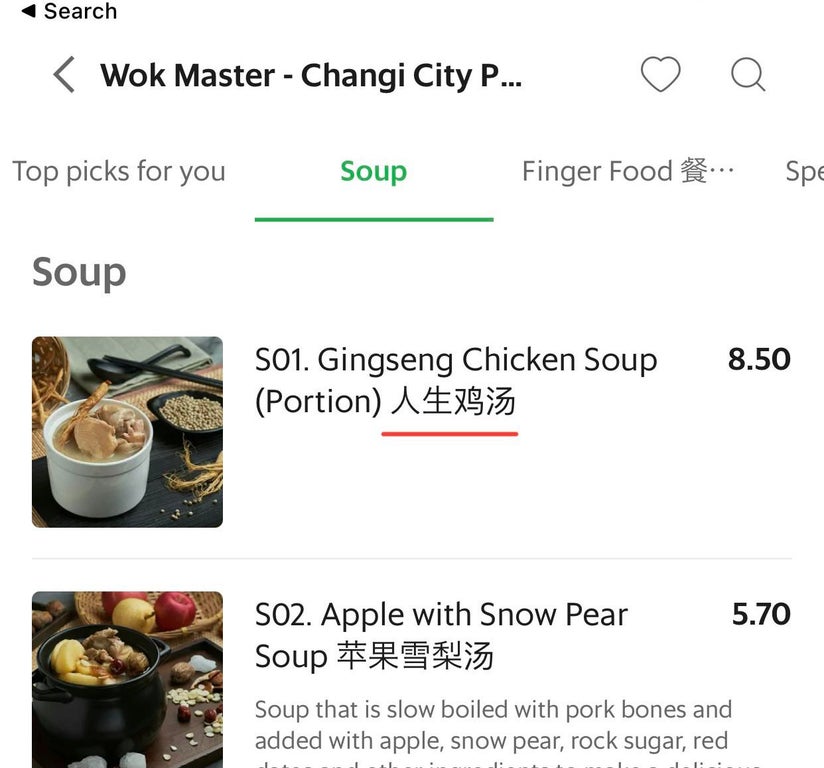Return to Search via the status bar link

coord(68,12)
